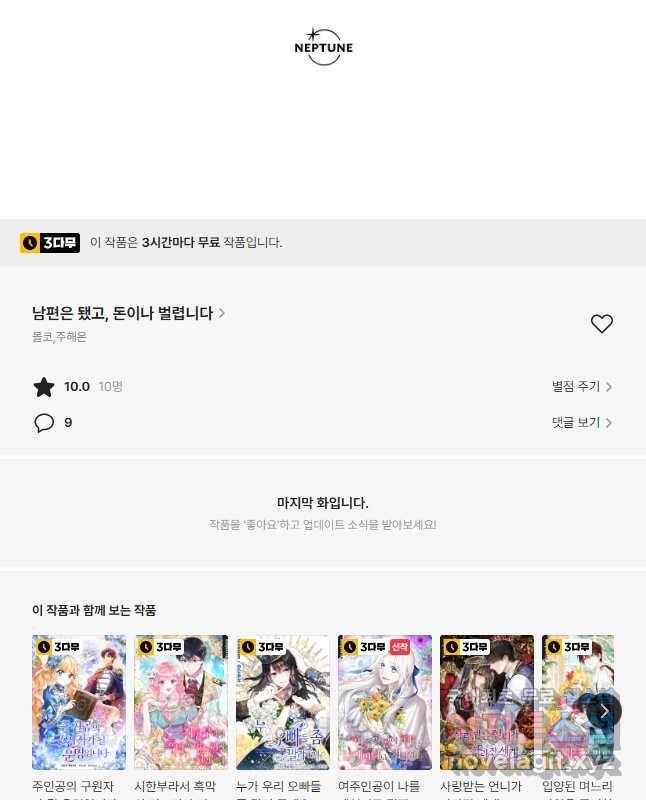Open the recommended work 입양된 며느리
The width and height of the screenshot is (646, 800).
coord(576,702)
